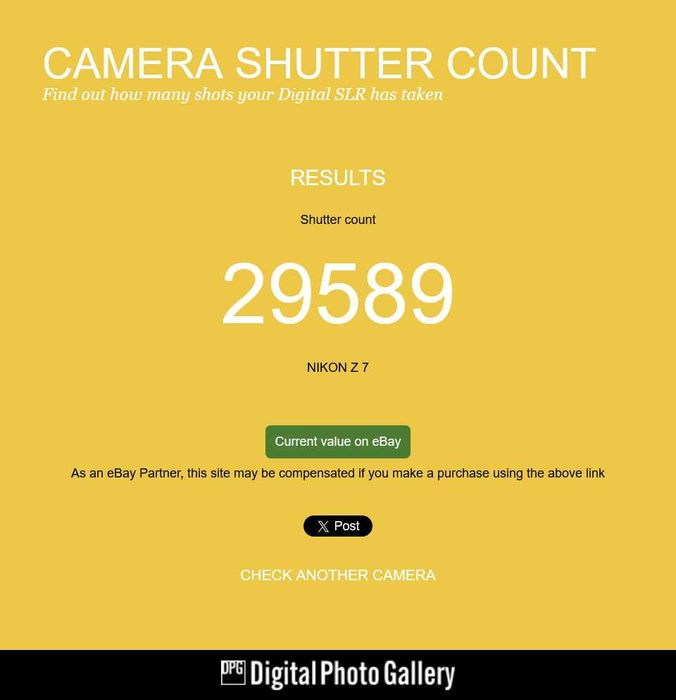This screenshot has height=700, width=676.
Task: Open Current value on eBay button
Action: point(338,442)
